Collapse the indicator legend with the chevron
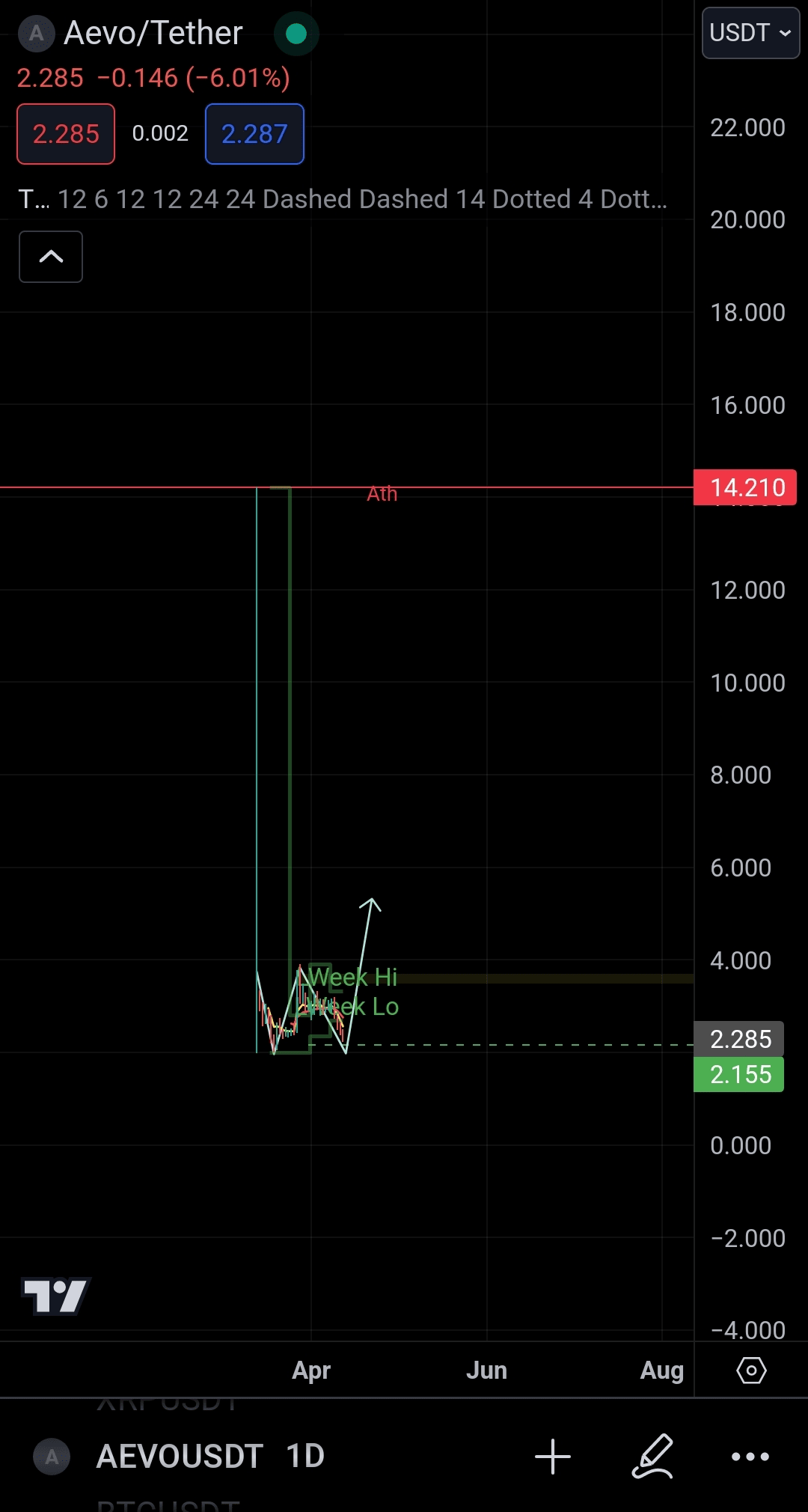Screen dimensions: 808x1512 [x=51, y=257]
